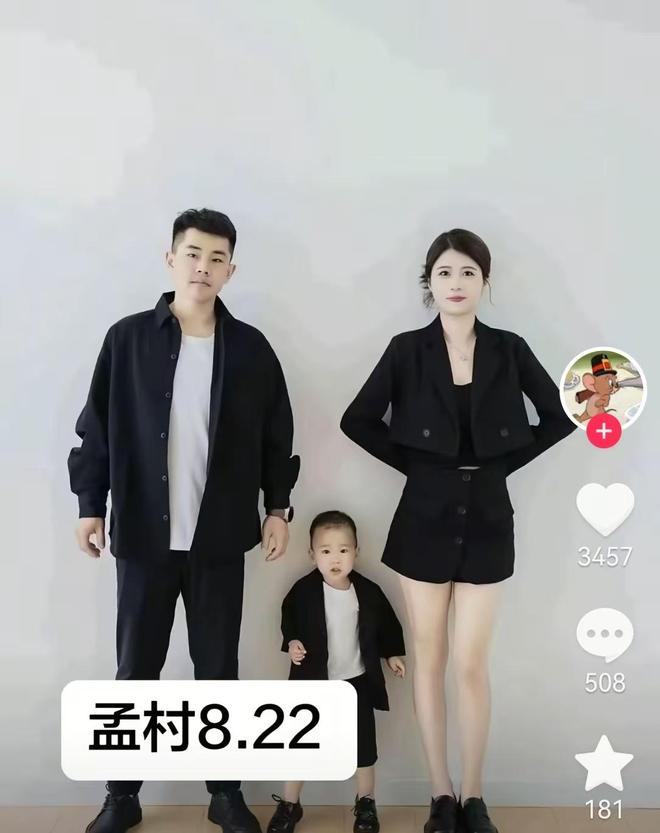The width and height of the screenshot is (660, 833).
Task: Follow the creator with the plus button
Action: tap(603, 432)
